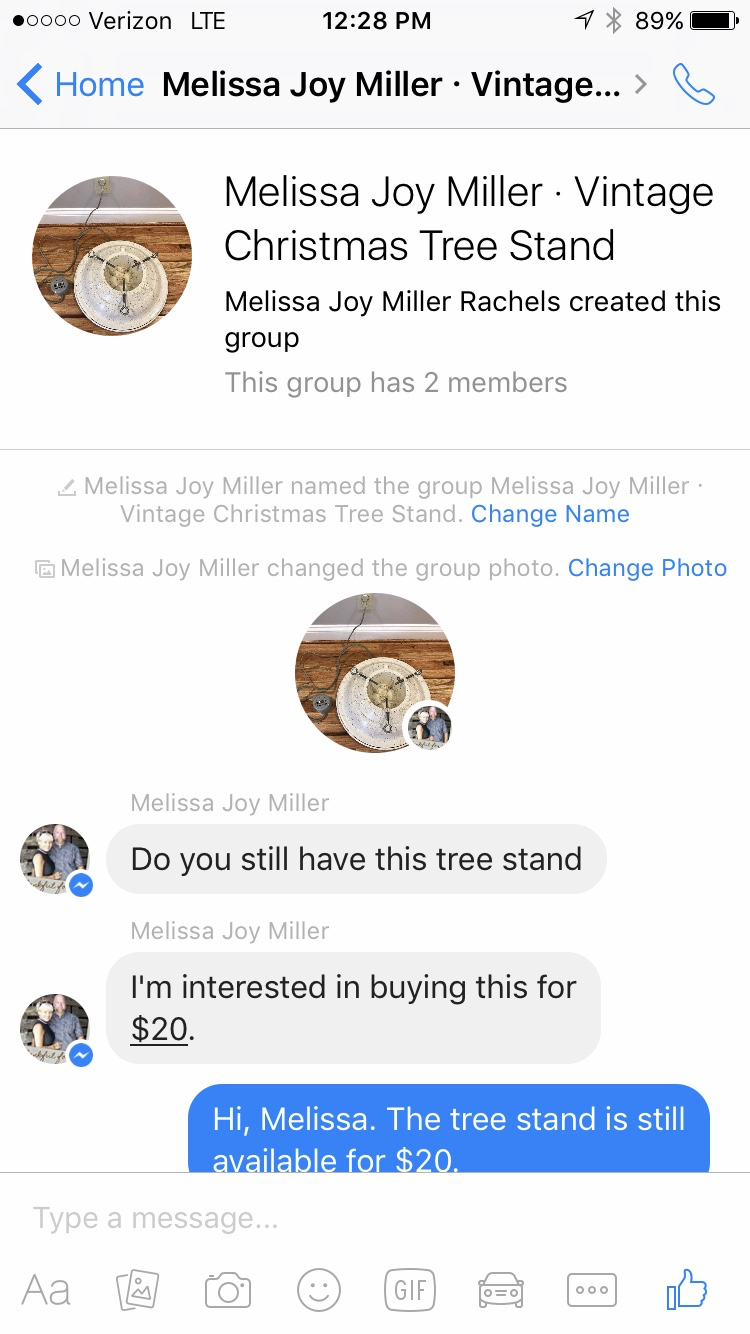The width and height of the screenshot is (750, 1334).
Task: Go back to Home
Action: tap(80, 85)
